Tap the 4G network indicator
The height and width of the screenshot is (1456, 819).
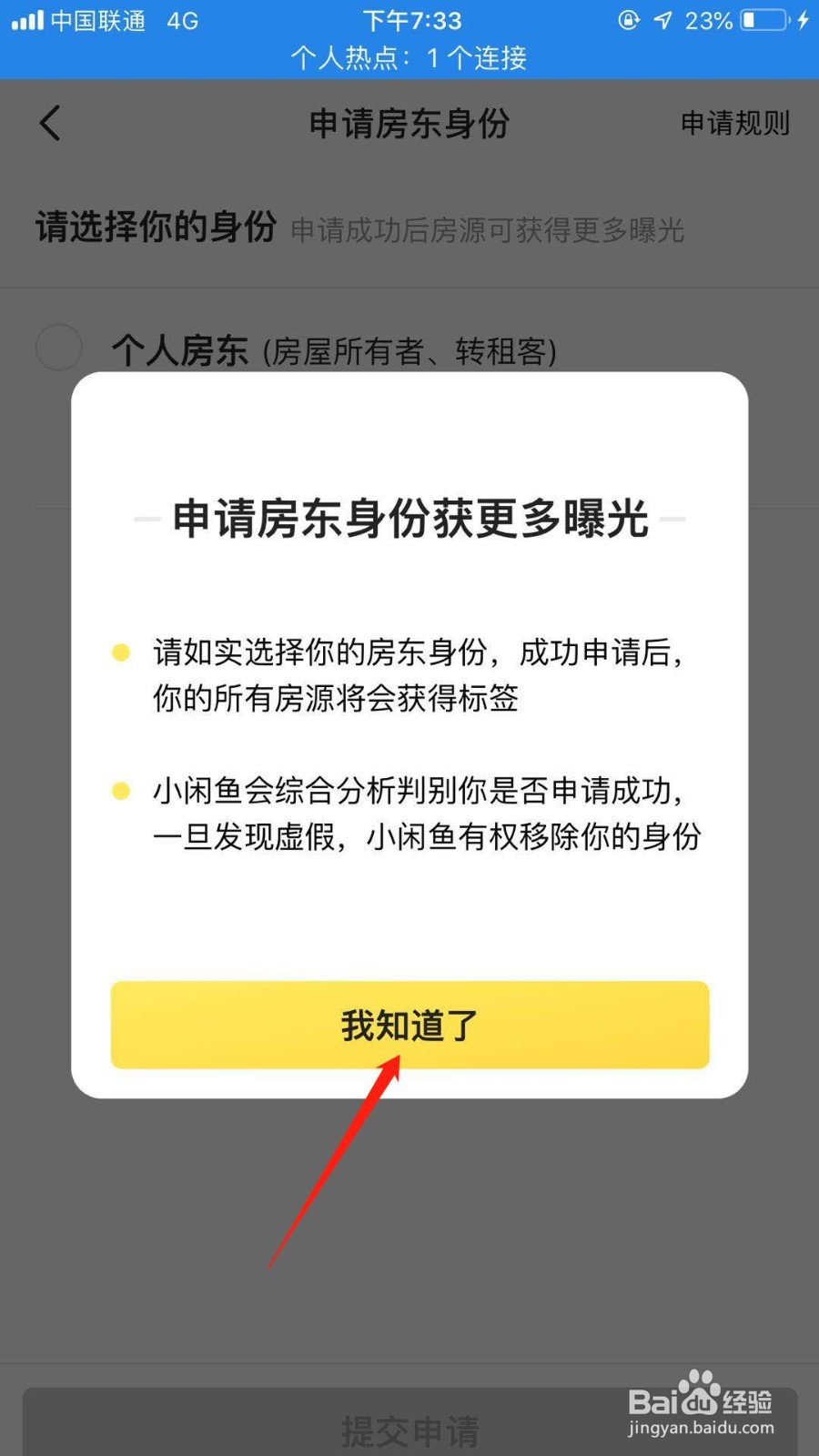[181, 21]
